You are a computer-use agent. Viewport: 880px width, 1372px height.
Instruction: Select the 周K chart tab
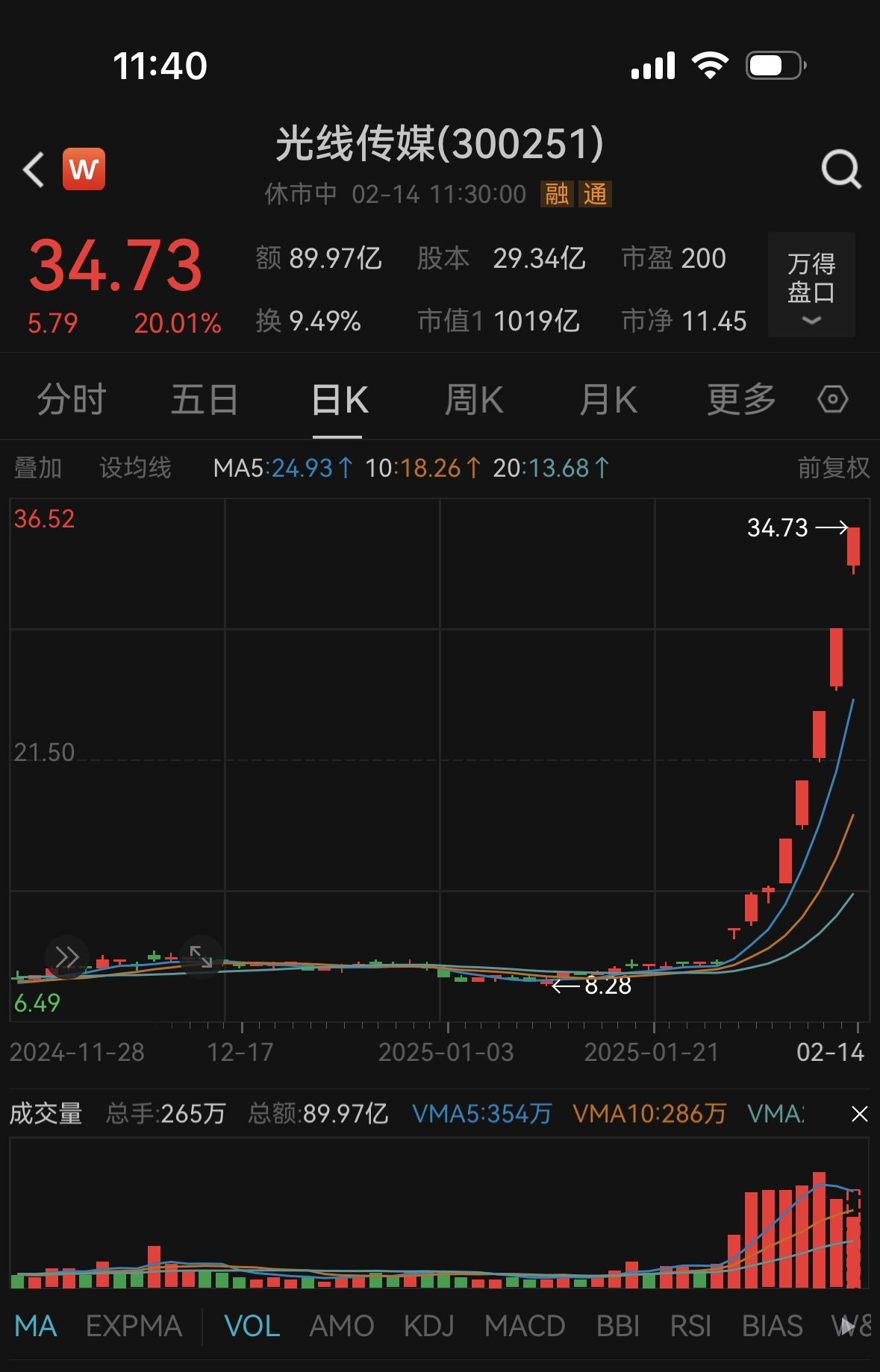point(474,400)
